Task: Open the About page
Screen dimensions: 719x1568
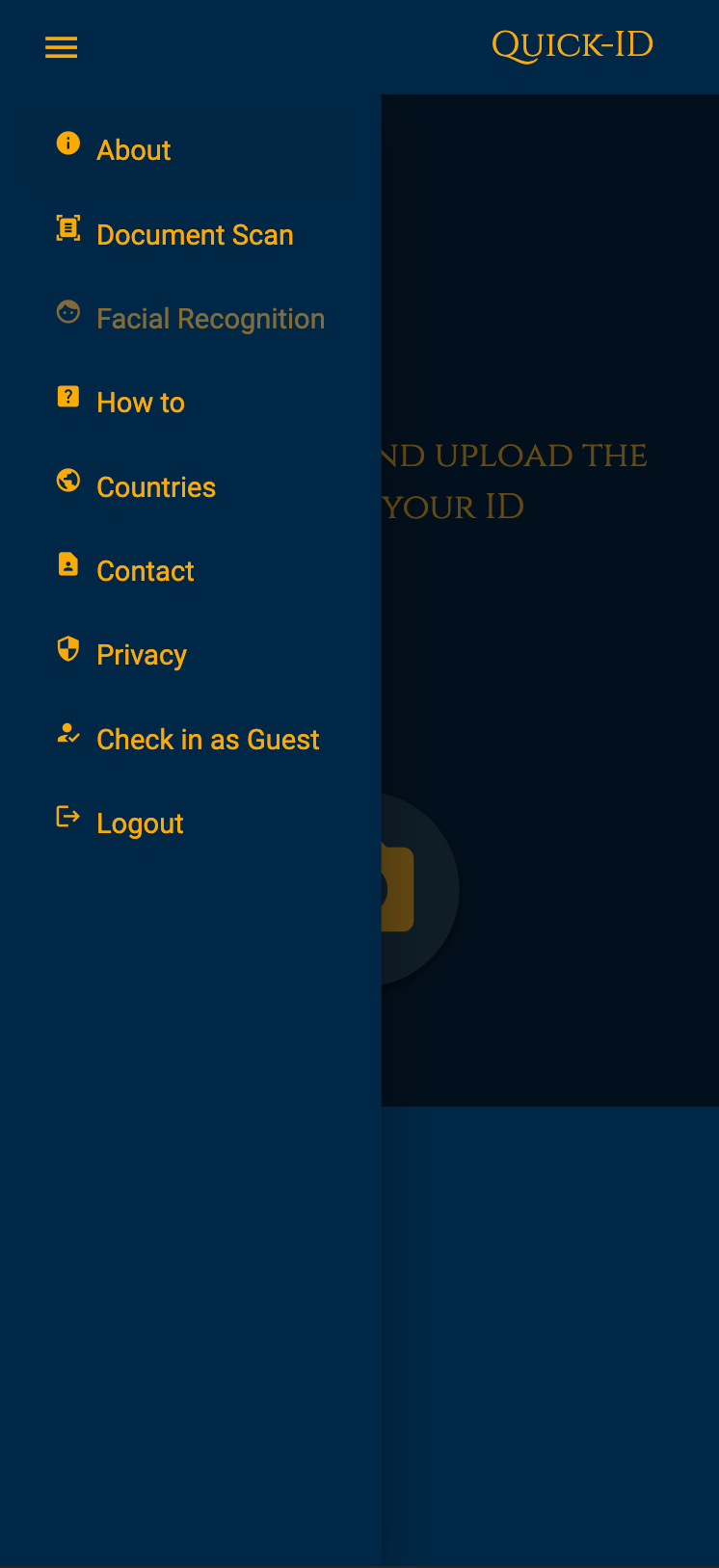Action: coord(134,150)
